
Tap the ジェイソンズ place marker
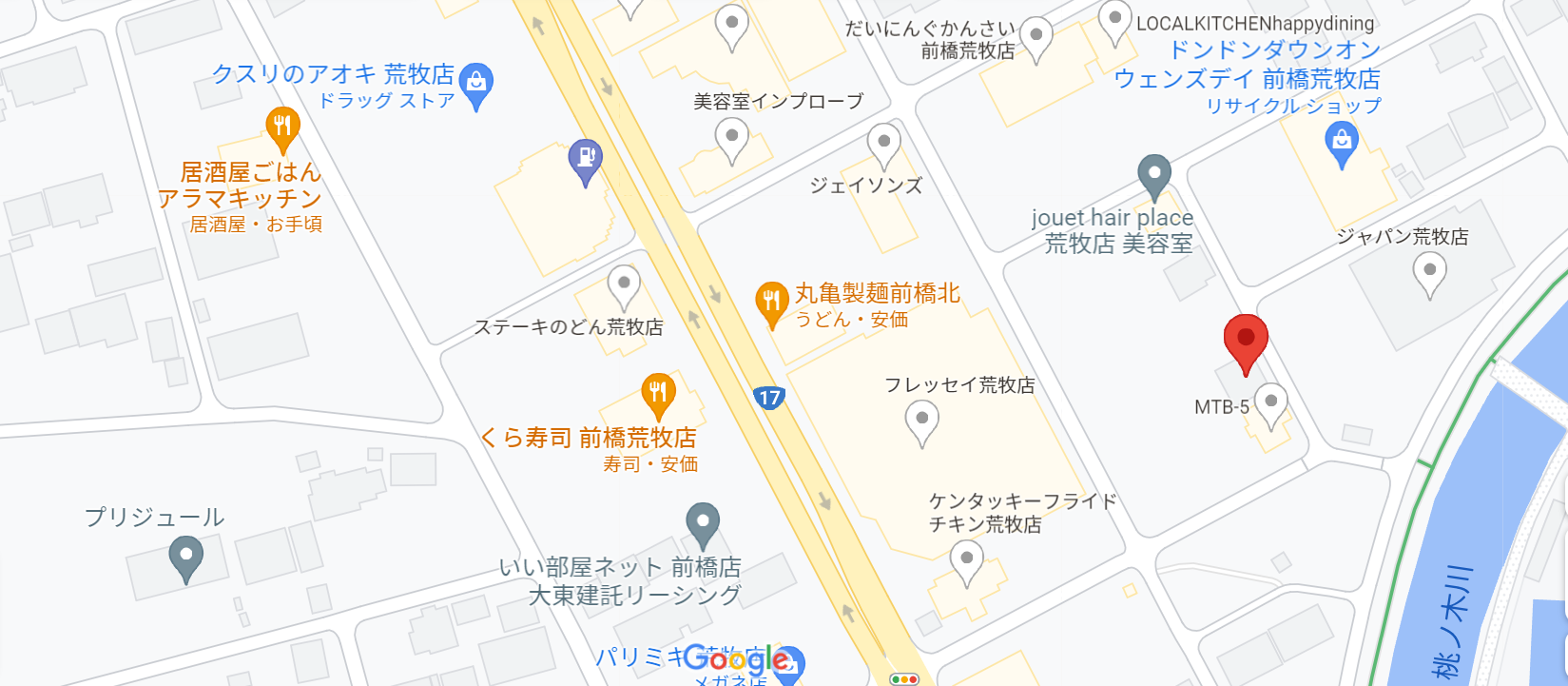click(884, 145)
